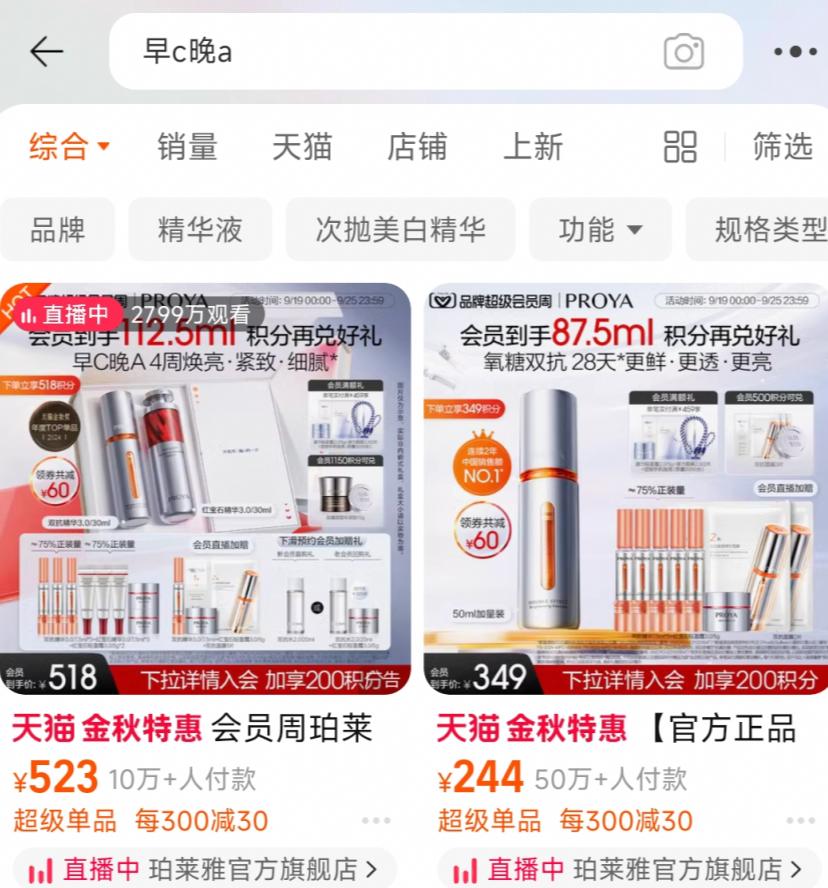
Task: Sort results by 销量
Action: [x=187, y=147]
